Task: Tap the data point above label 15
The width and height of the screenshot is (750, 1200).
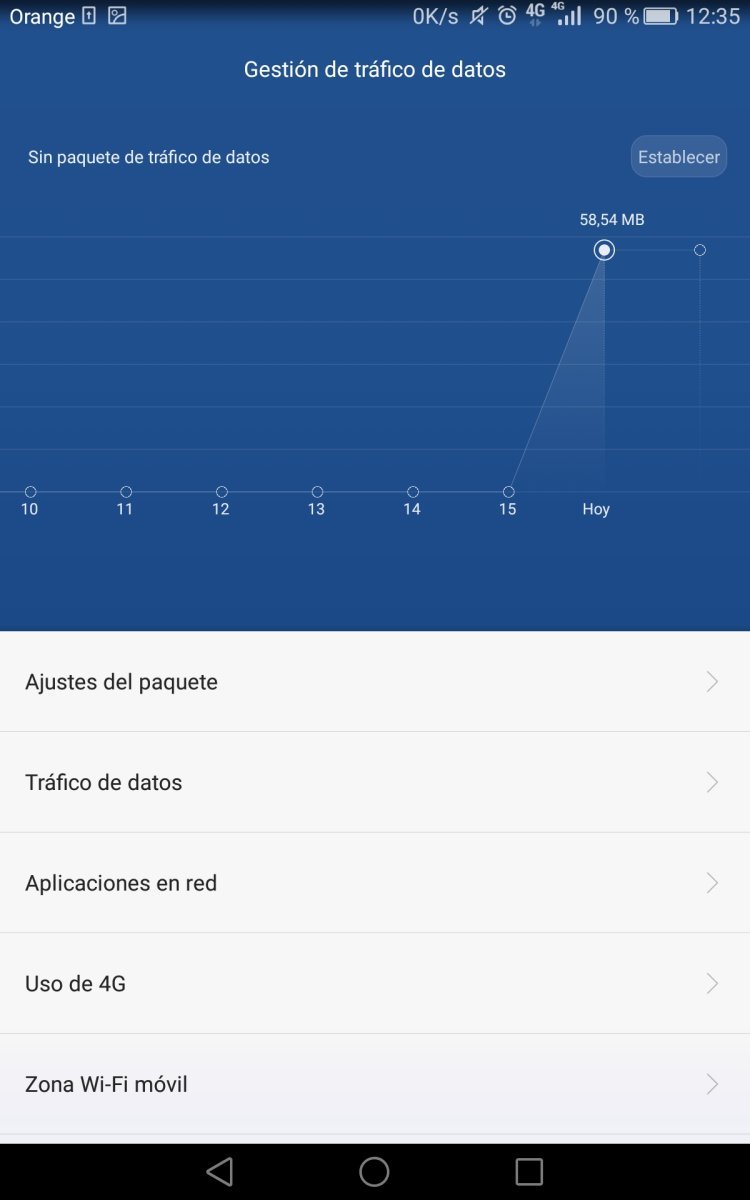Action: [508, 491]
